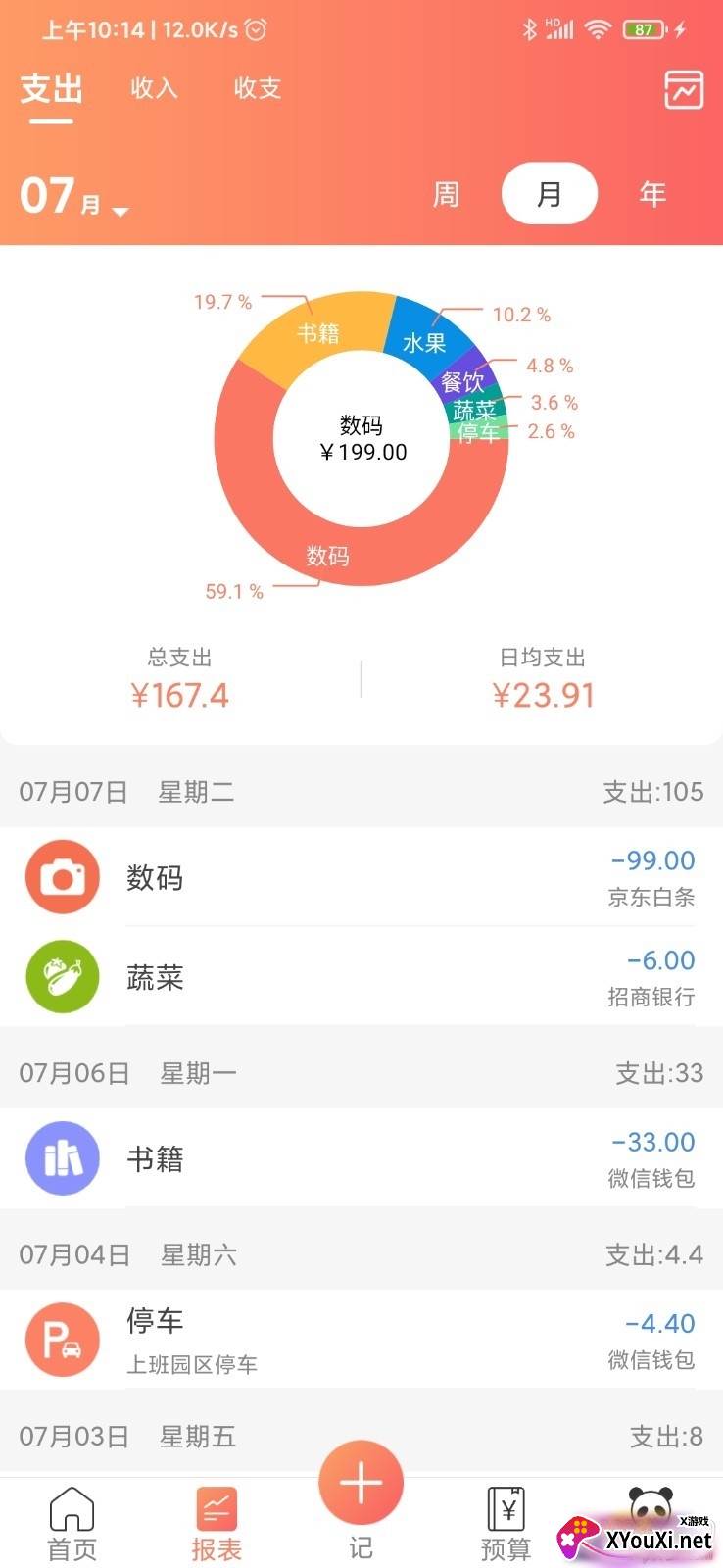
Task: Open the 停车 expense entry
Action: pyautogui.click(x=361, y=1340)
